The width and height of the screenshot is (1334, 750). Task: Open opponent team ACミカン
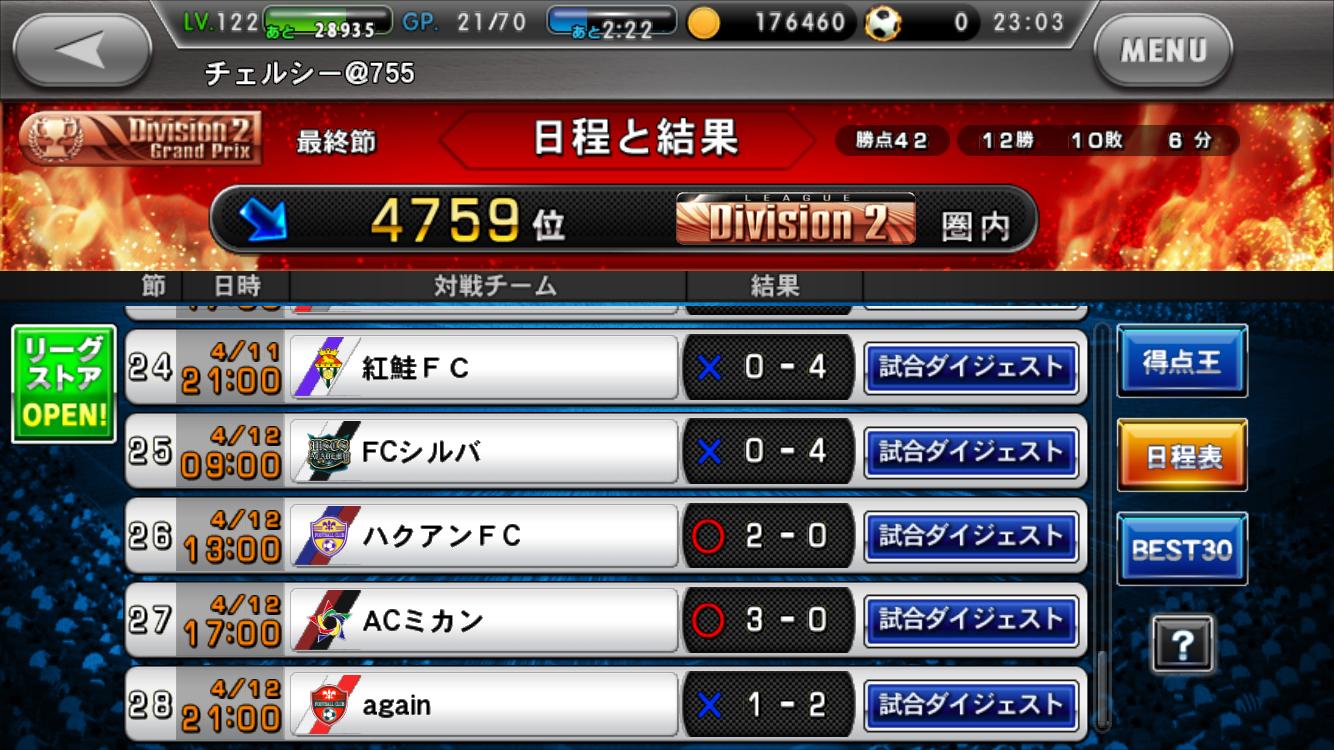coord(483,620)
